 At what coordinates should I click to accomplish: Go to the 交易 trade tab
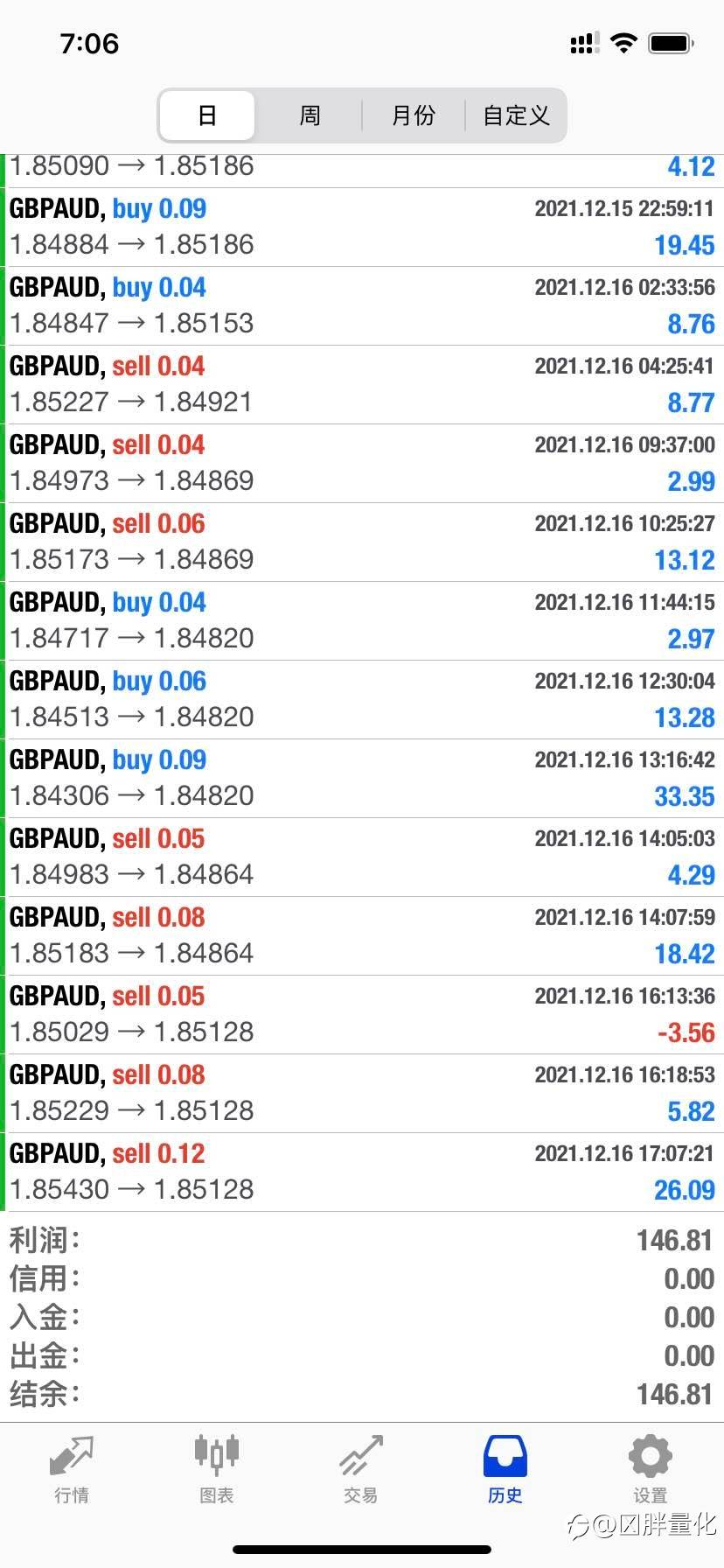pos(361,1470)
